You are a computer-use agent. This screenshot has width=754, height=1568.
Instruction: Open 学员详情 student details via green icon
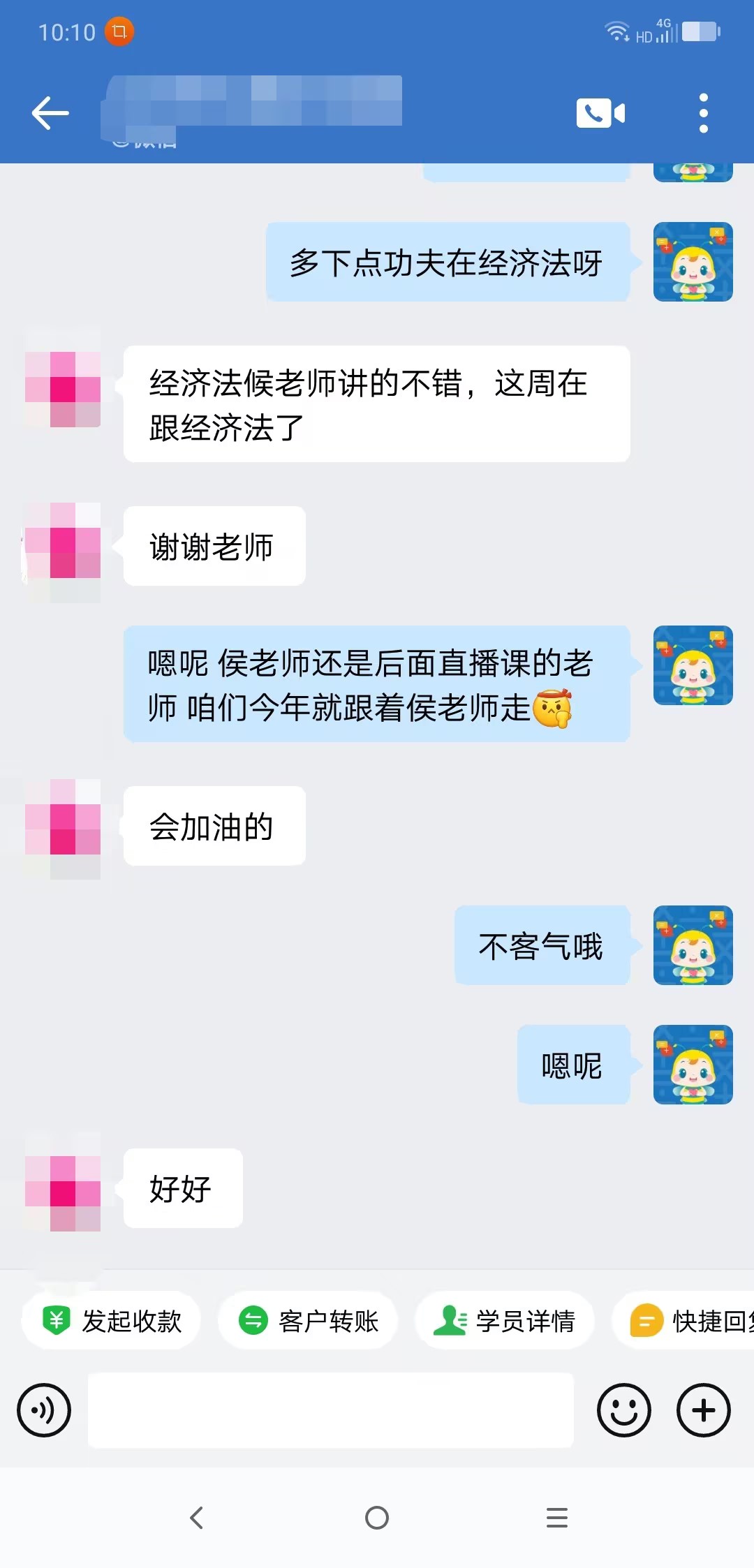coord(451,1319)
